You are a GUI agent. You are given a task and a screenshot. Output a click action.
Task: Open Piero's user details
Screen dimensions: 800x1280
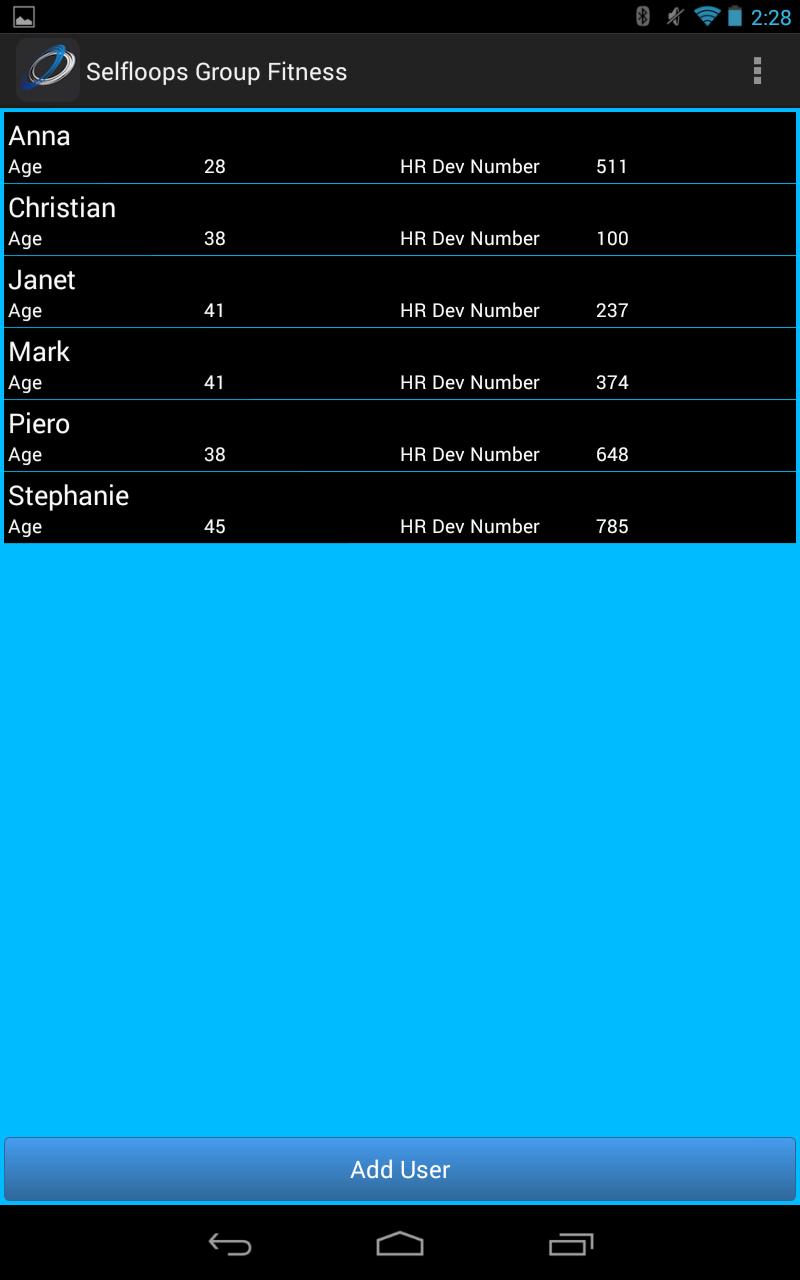pyautogui.click(x=400, y=436)
